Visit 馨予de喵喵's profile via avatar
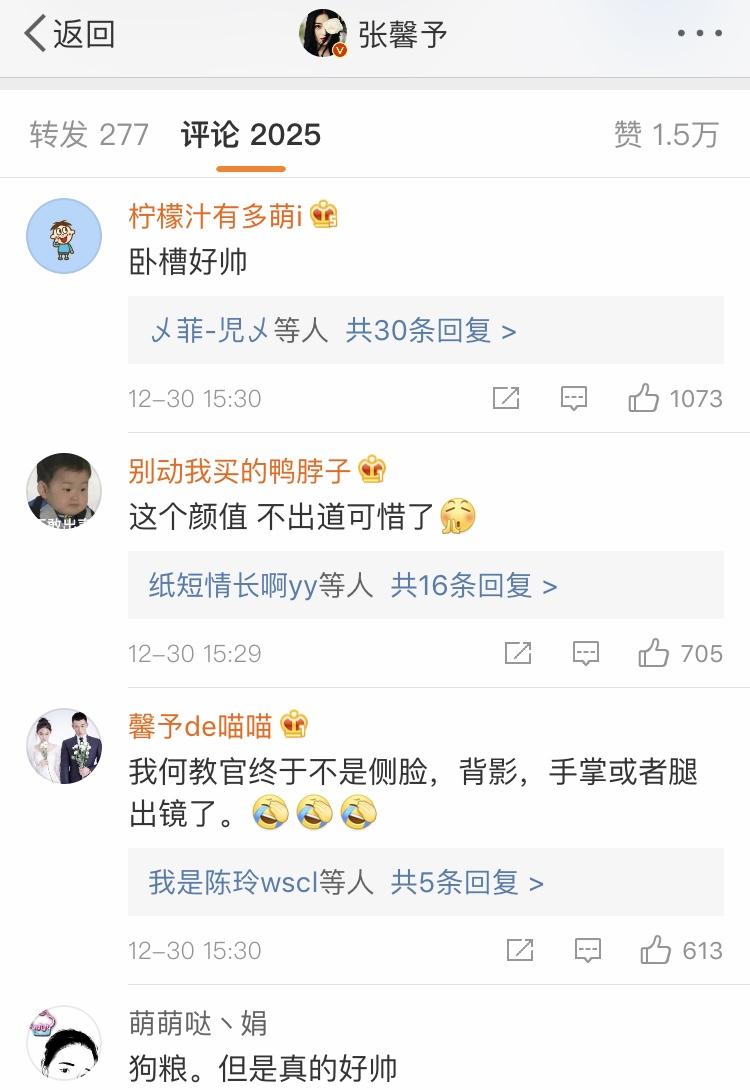Viewport: 750px width, 1090px height. 64,746
